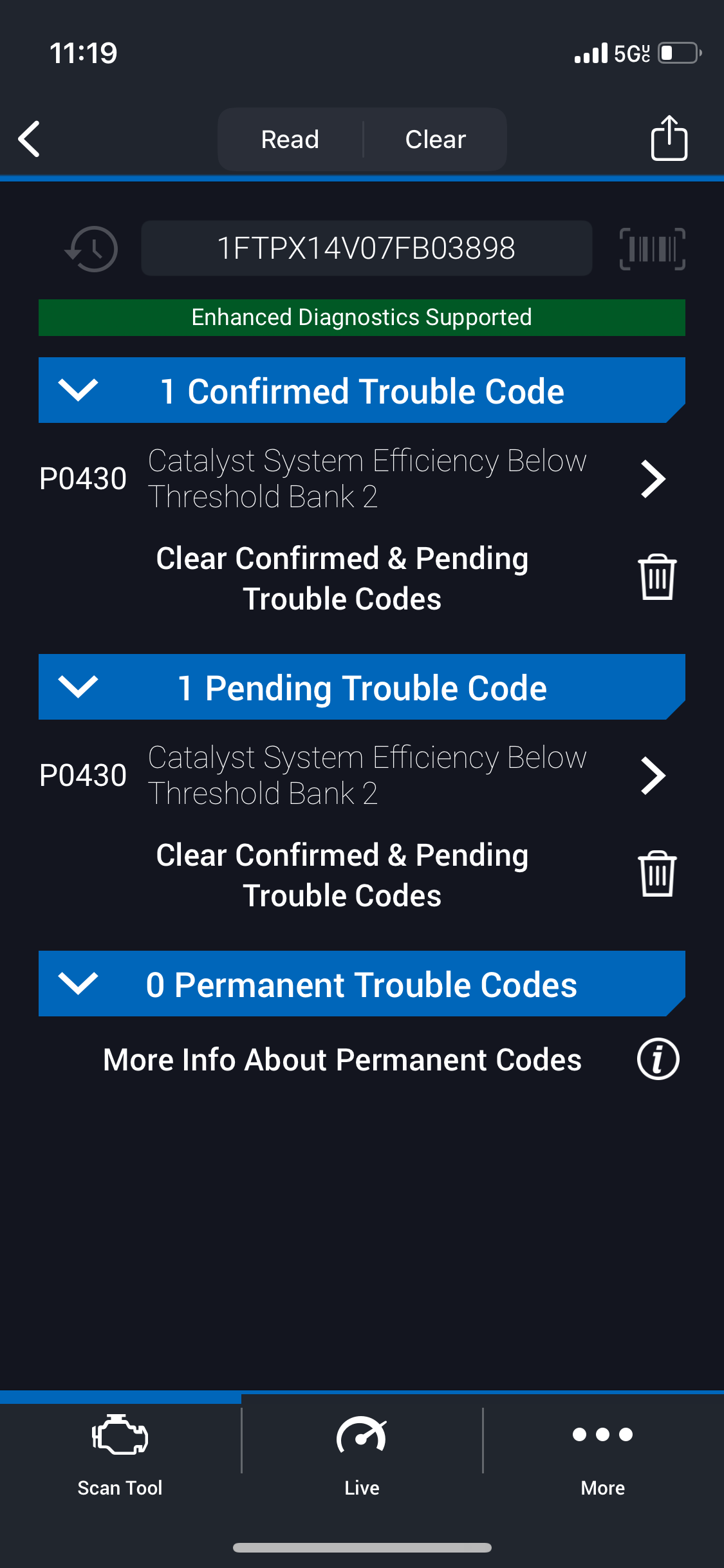Tap the VIN number field
The image size is (724, 1568).
367,248
